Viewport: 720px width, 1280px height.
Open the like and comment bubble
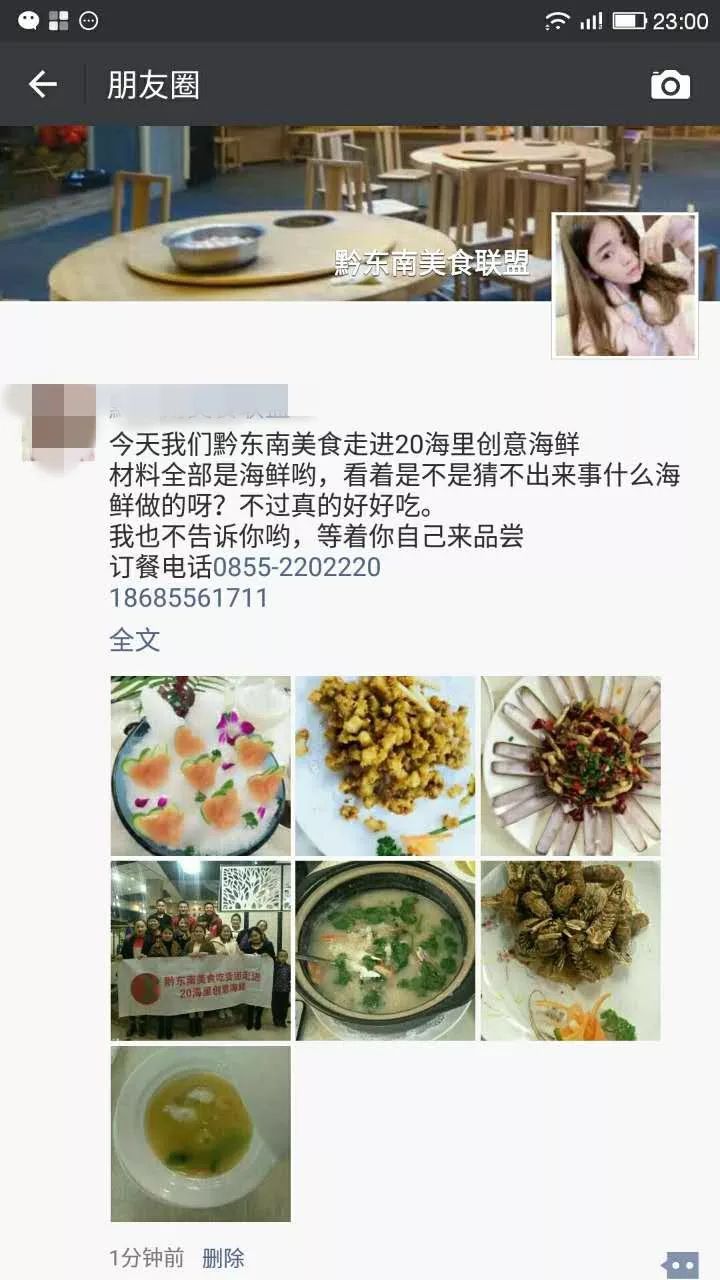tap(682, 1264)
